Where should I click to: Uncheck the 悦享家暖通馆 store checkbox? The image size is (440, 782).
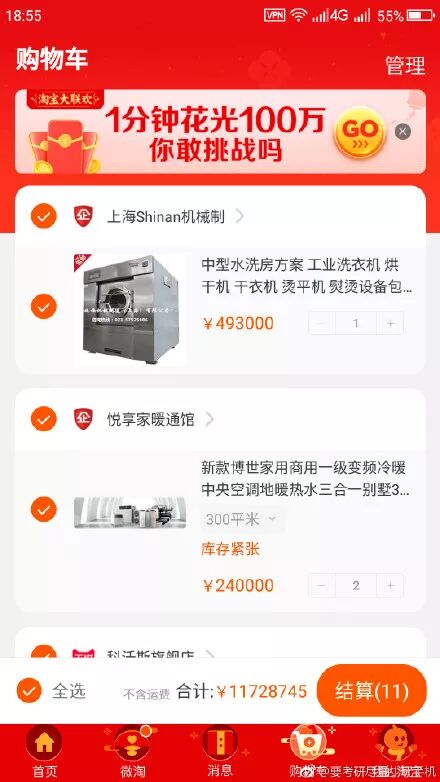44,419
